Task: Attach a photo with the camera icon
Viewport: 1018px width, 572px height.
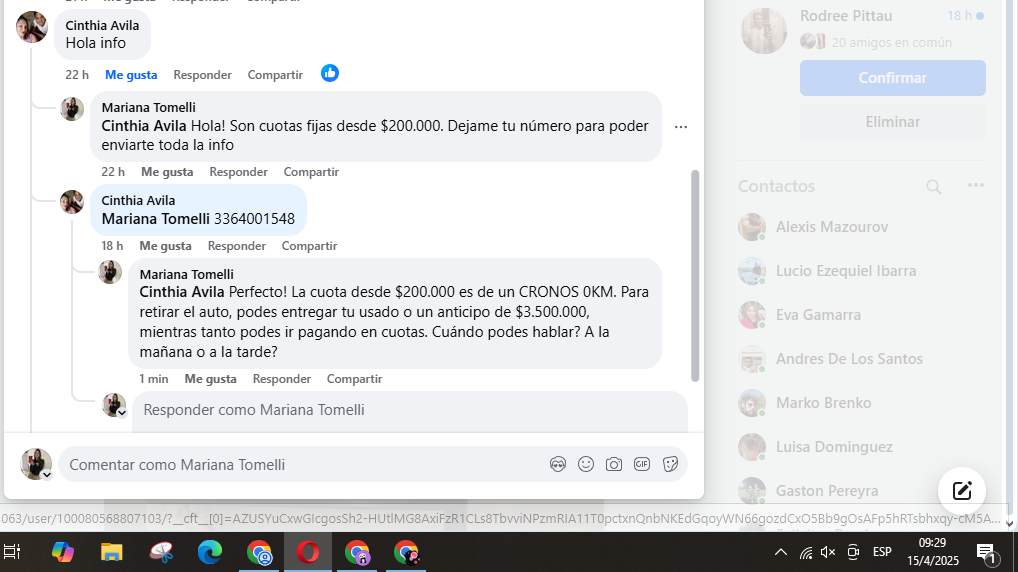Action: tap(614, 464)
